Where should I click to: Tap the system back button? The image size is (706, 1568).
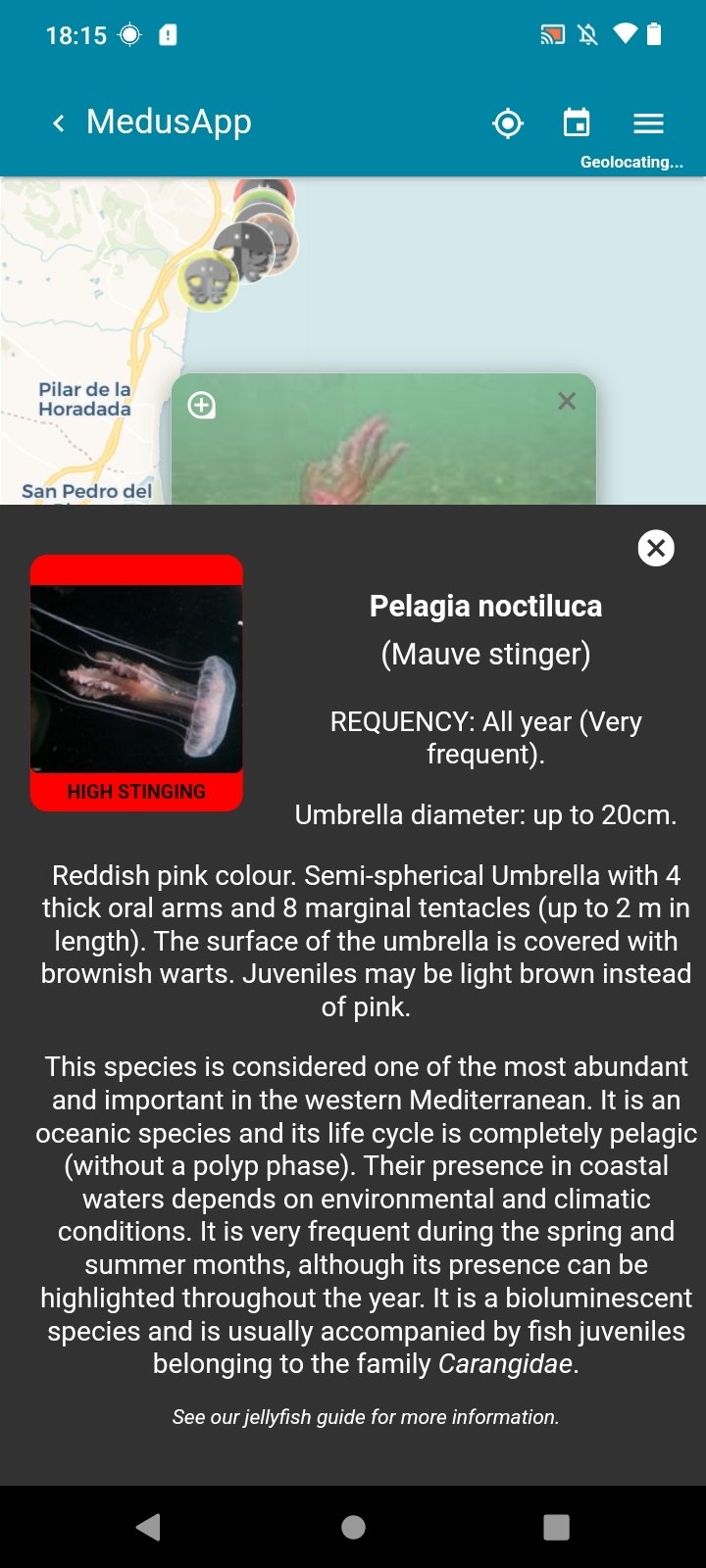(149, 1527)
